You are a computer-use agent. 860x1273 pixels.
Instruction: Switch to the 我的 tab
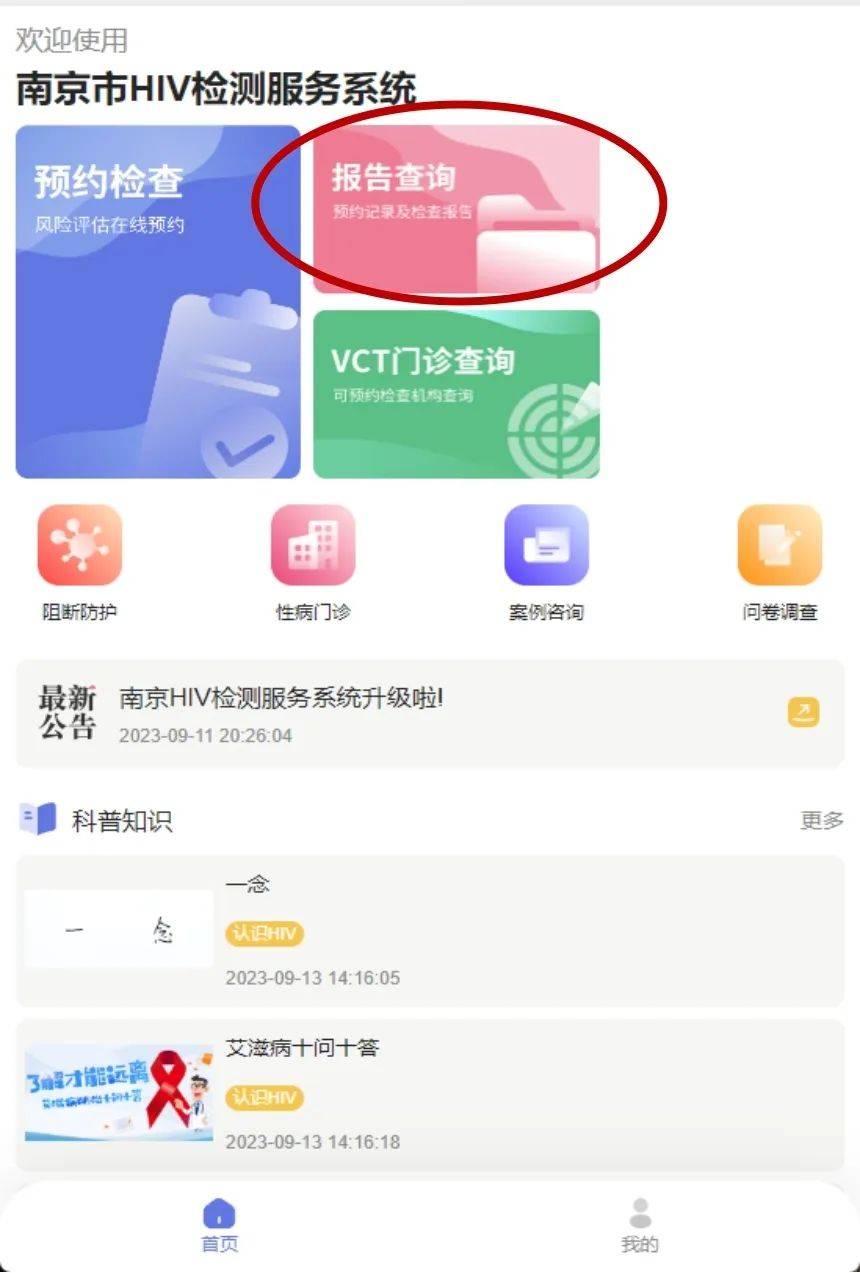click(640, 1226)
